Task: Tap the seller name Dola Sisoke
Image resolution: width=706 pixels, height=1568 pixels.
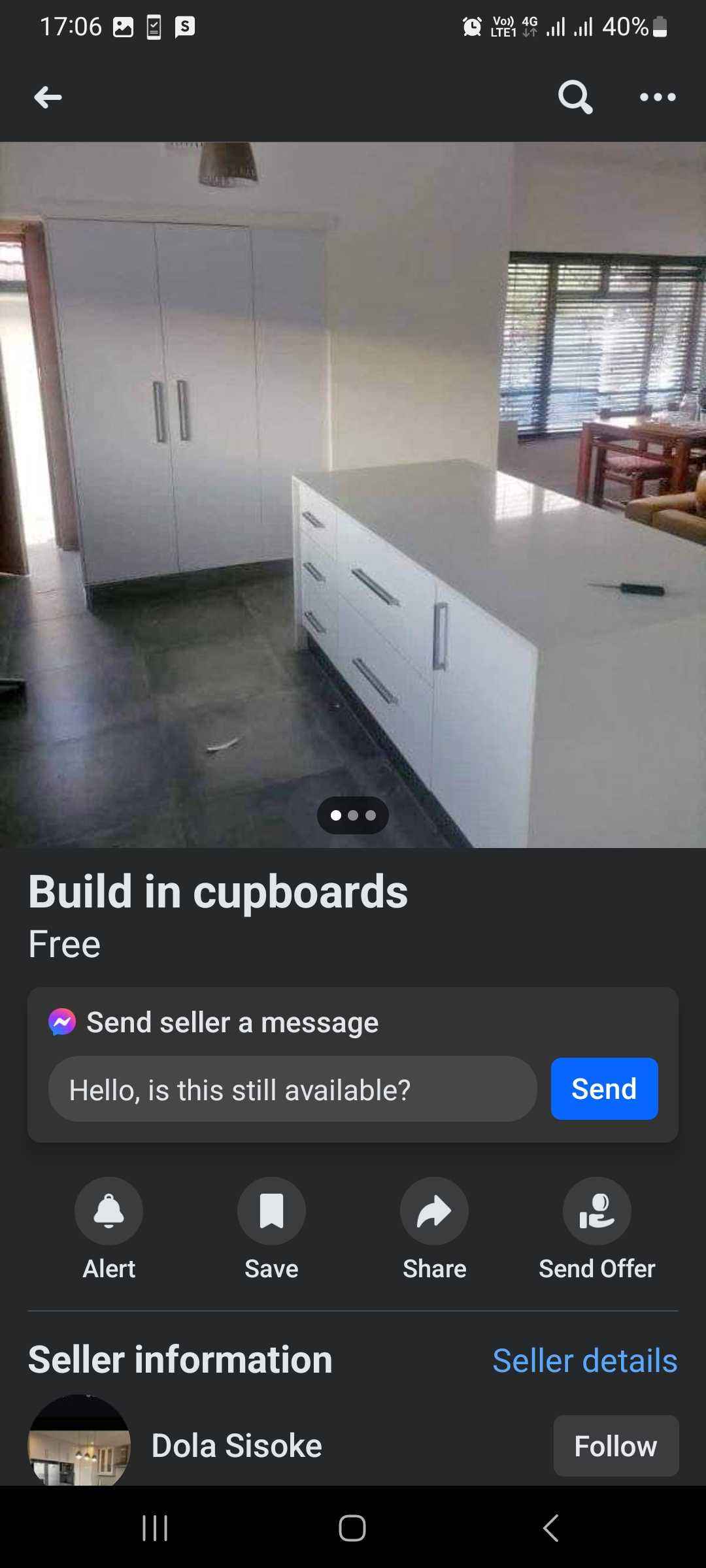Action: [236, 1445]
